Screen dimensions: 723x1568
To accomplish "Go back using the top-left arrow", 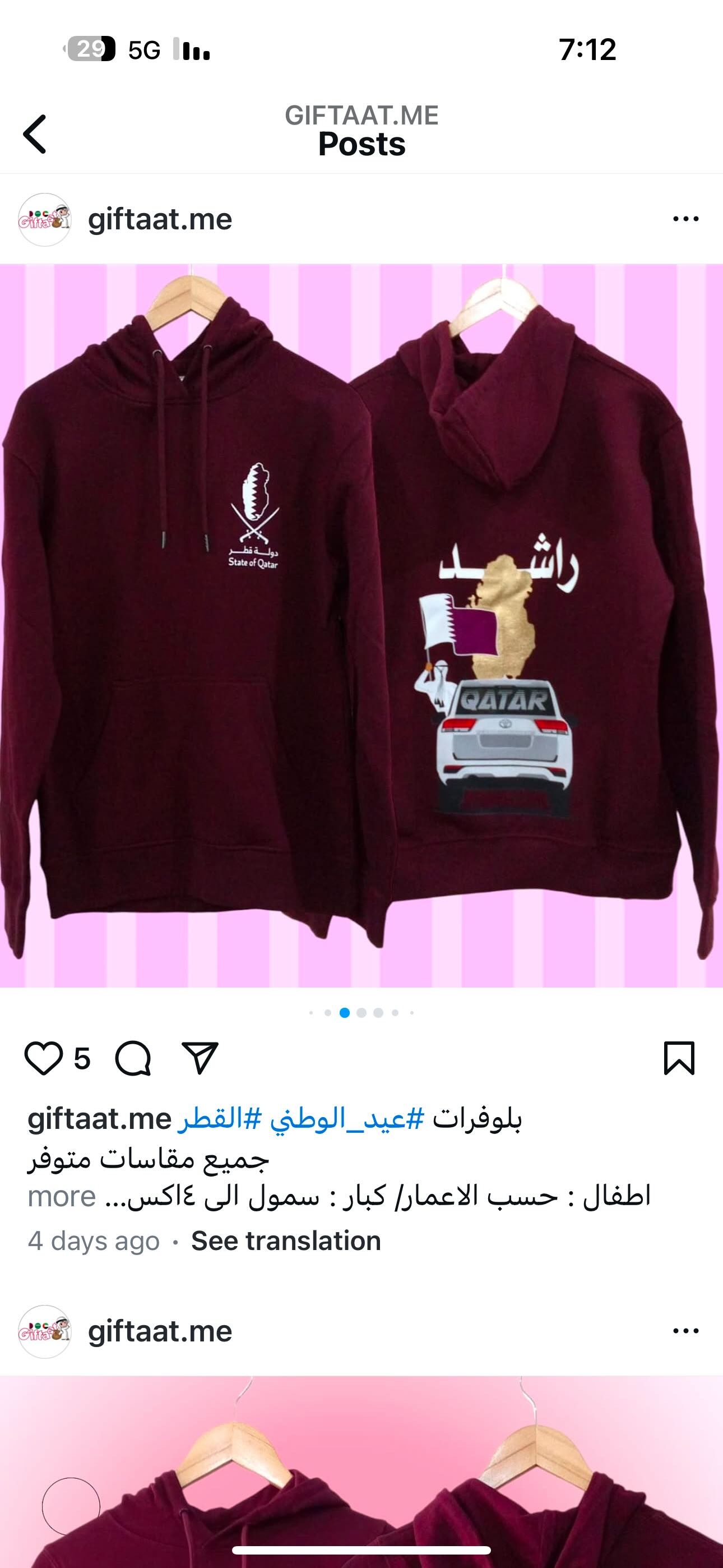I will click(35, 134).
